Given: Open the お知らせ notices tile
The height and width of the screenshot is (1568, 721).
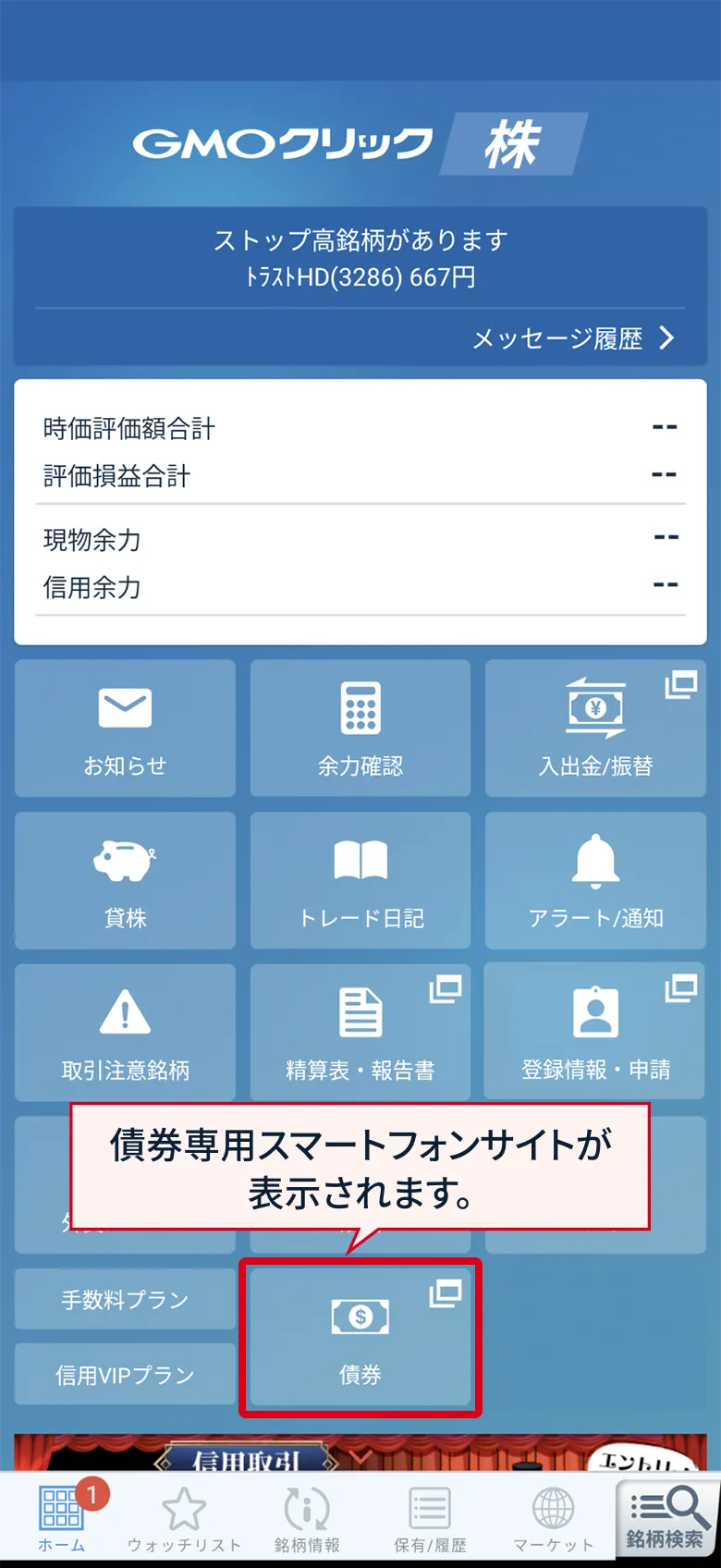Looking at the screenshot, I should click(125, 729).
